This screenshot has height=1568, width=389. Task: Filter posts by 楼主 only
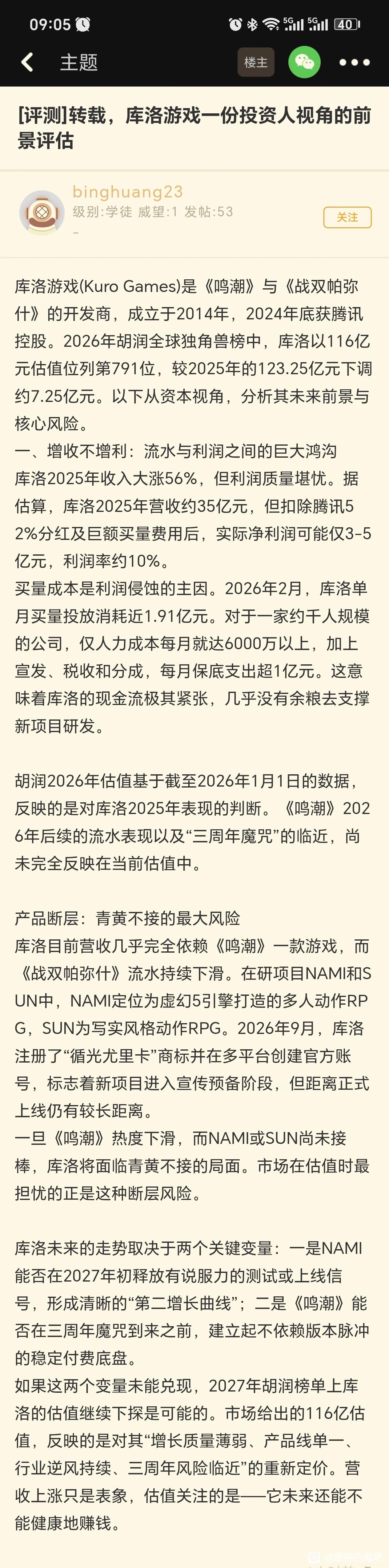point(256,62)
